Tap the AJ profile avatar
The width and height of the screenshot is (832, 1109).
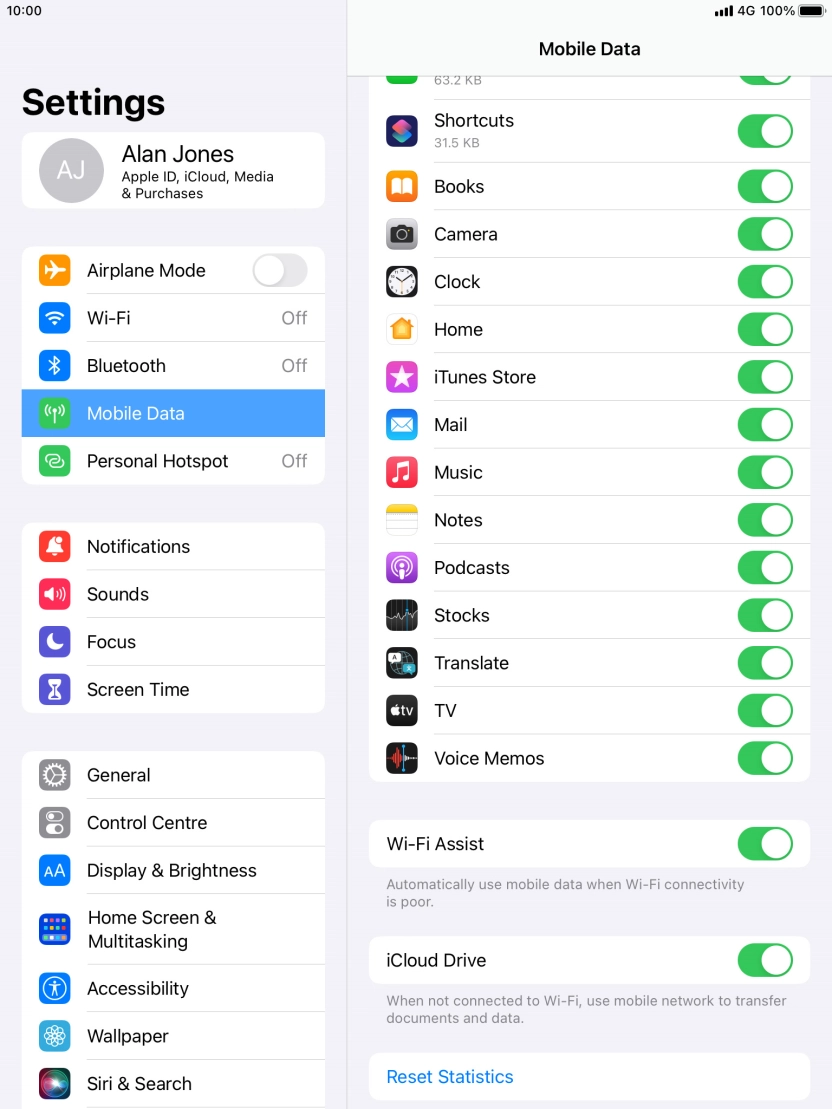[71, 170]
